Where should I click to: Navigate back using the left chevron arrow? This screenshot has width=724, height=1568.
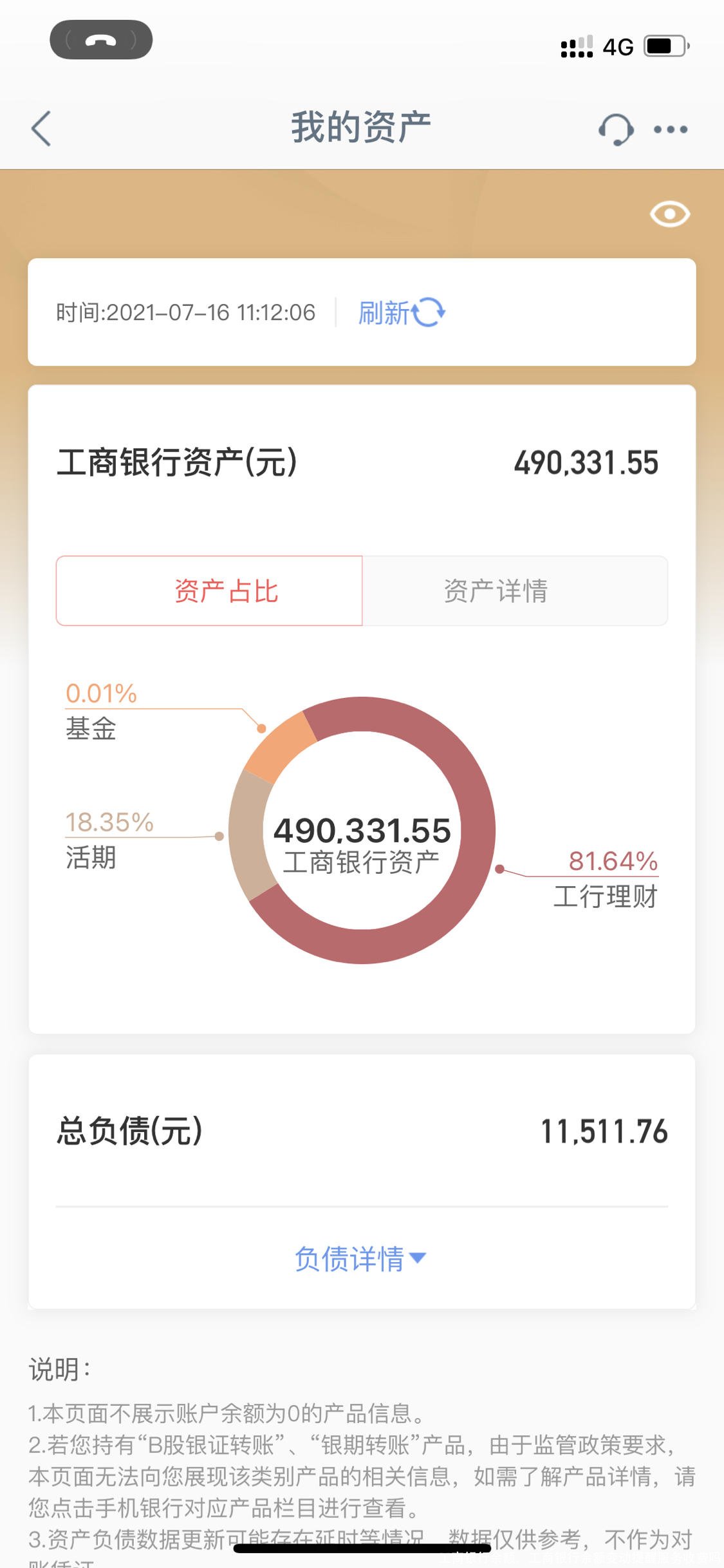click(x=41, y=128)
